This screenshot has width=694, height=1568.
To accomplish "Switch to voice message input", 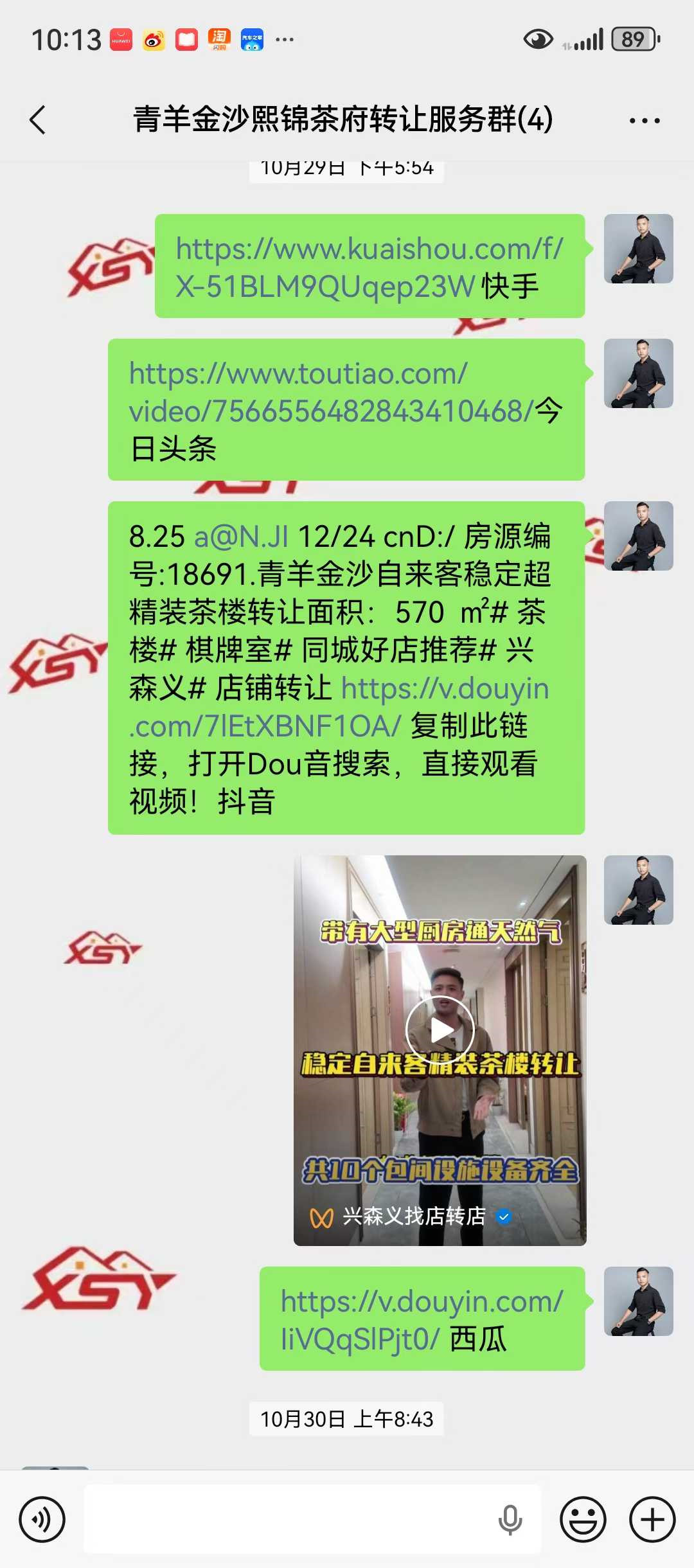I will point(42,1520).
